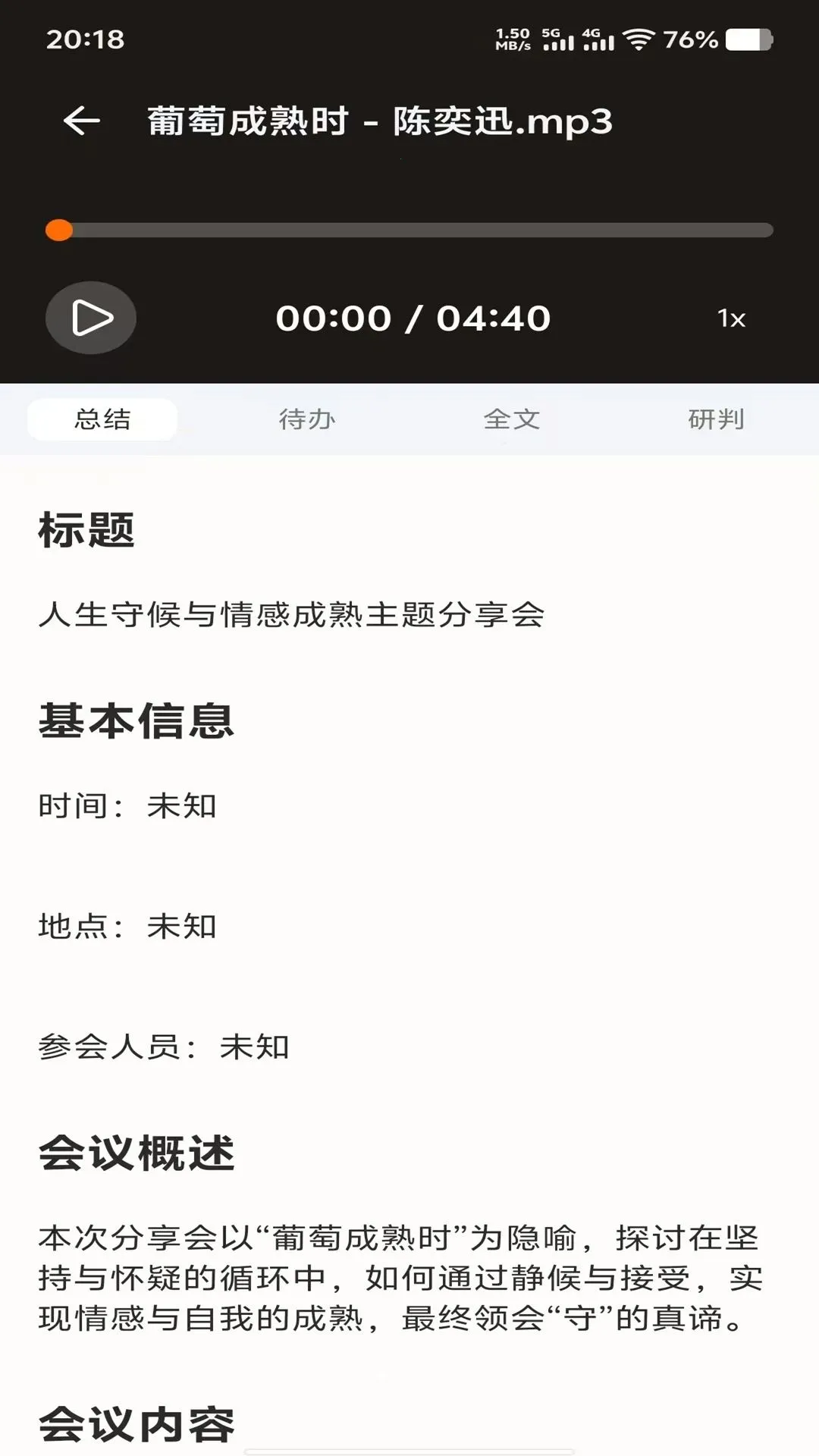
Task: Switch to the 待办 tab
Action: coord(307,419)
